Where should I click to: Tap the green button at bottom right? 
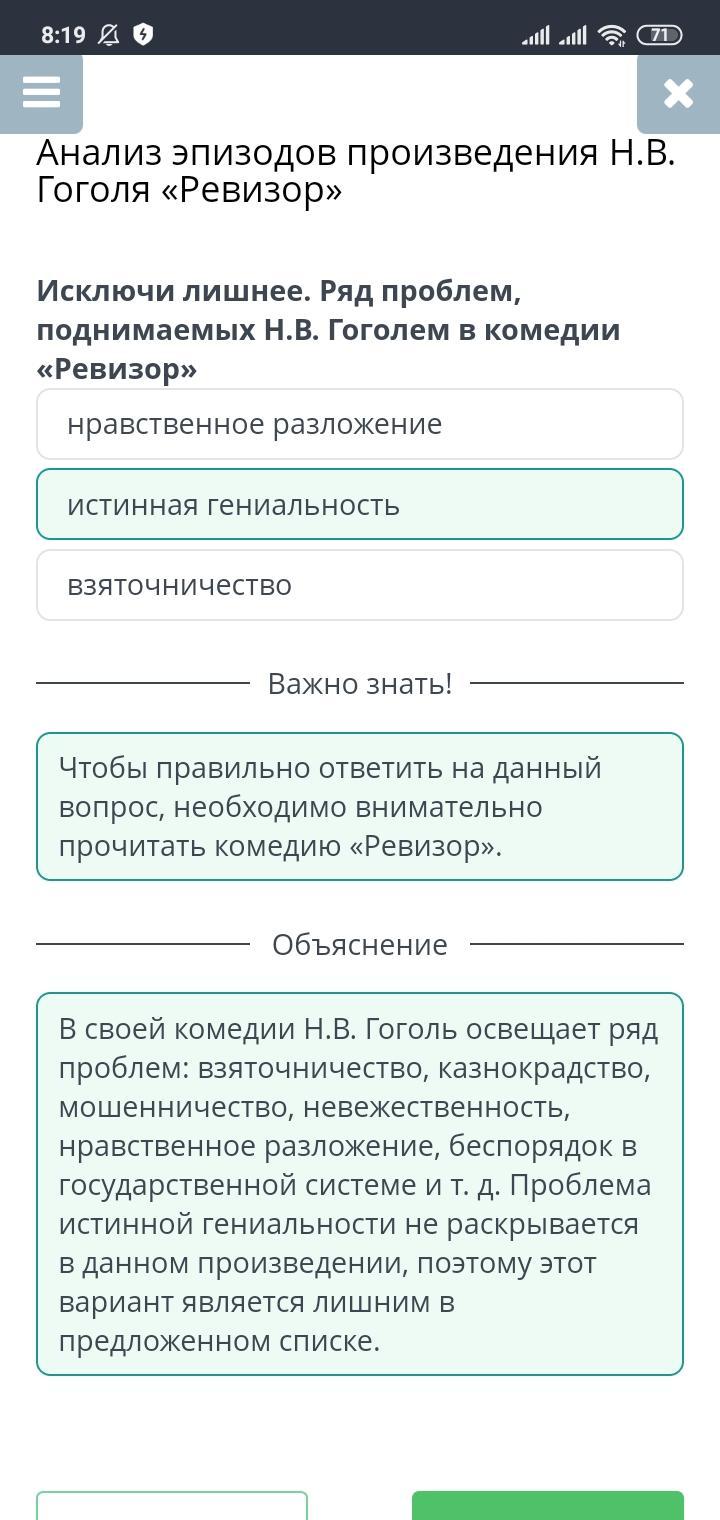click(548, 1505)
